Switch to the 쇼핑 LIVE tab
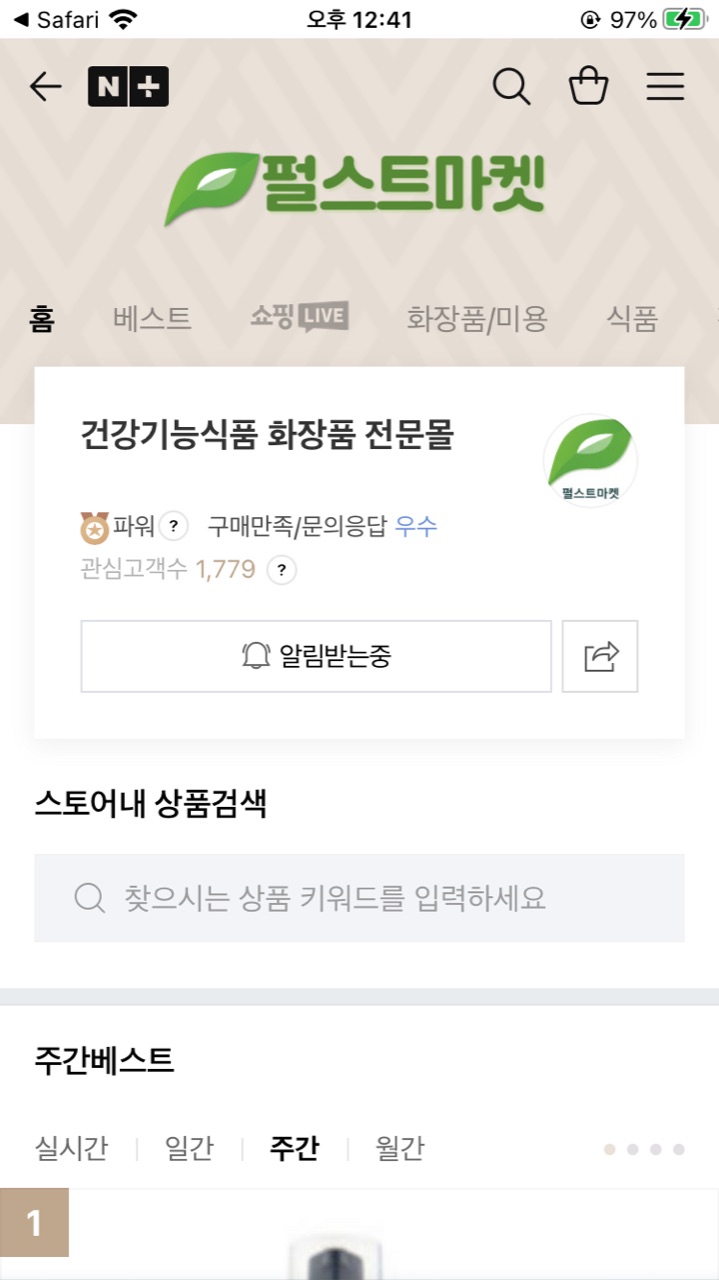The width and height of the screenshot is (719, 1280). pos(299,318)
